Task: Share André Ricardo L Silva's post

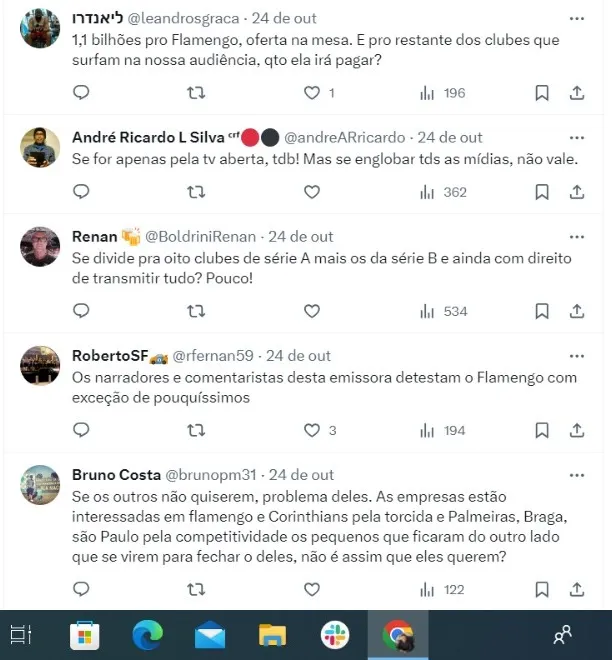Action: tap(577, 192)
